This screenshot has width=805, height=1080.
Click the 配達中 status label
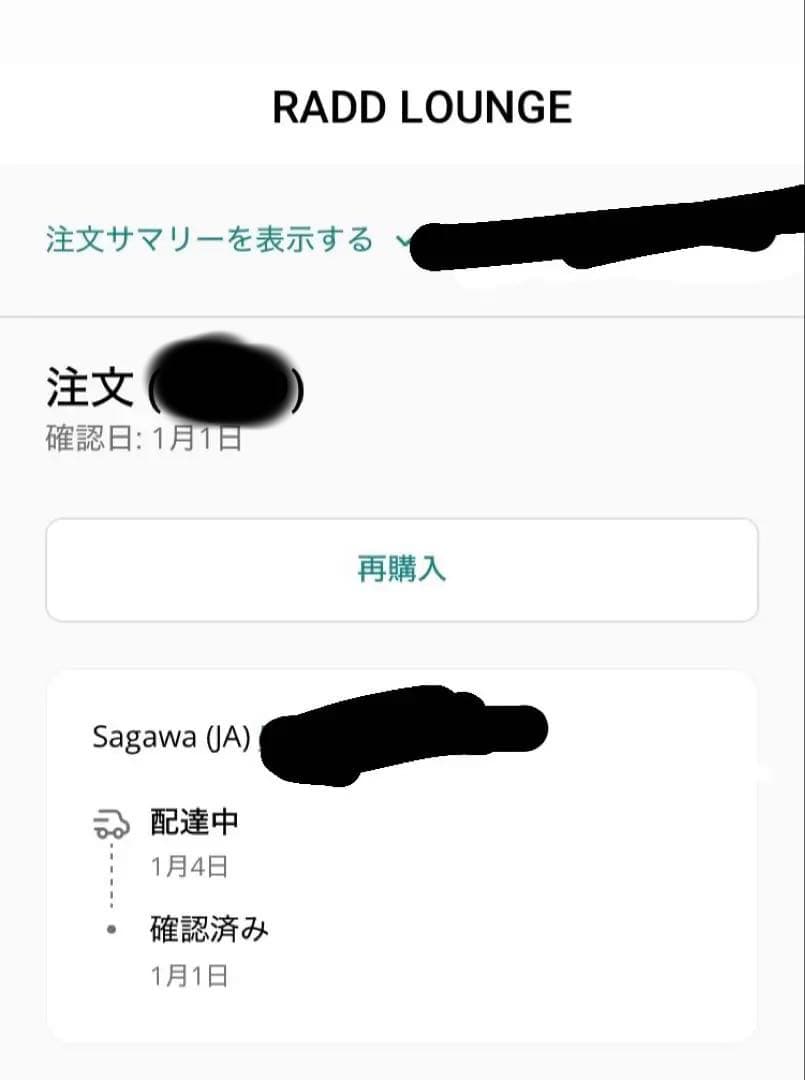pyautogui.click(x=196, y=822)
